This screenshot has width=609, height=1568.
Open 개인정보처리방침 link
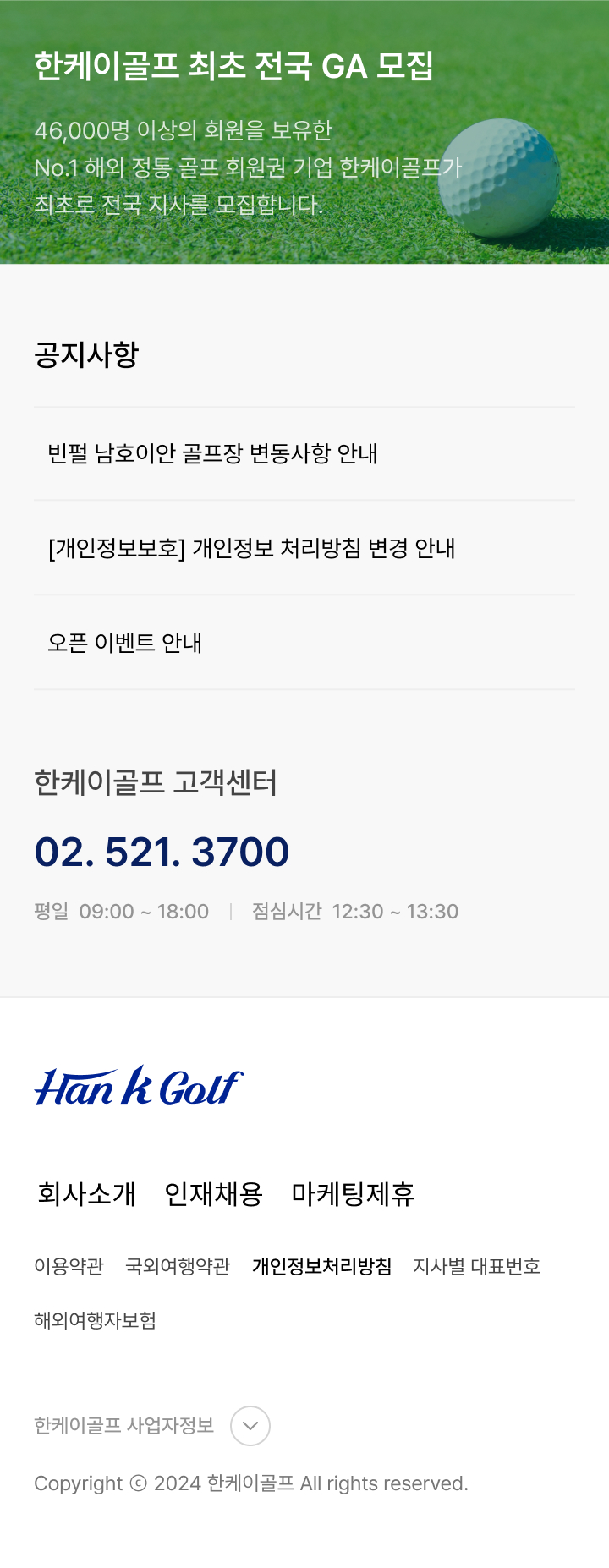point(321,1266)
